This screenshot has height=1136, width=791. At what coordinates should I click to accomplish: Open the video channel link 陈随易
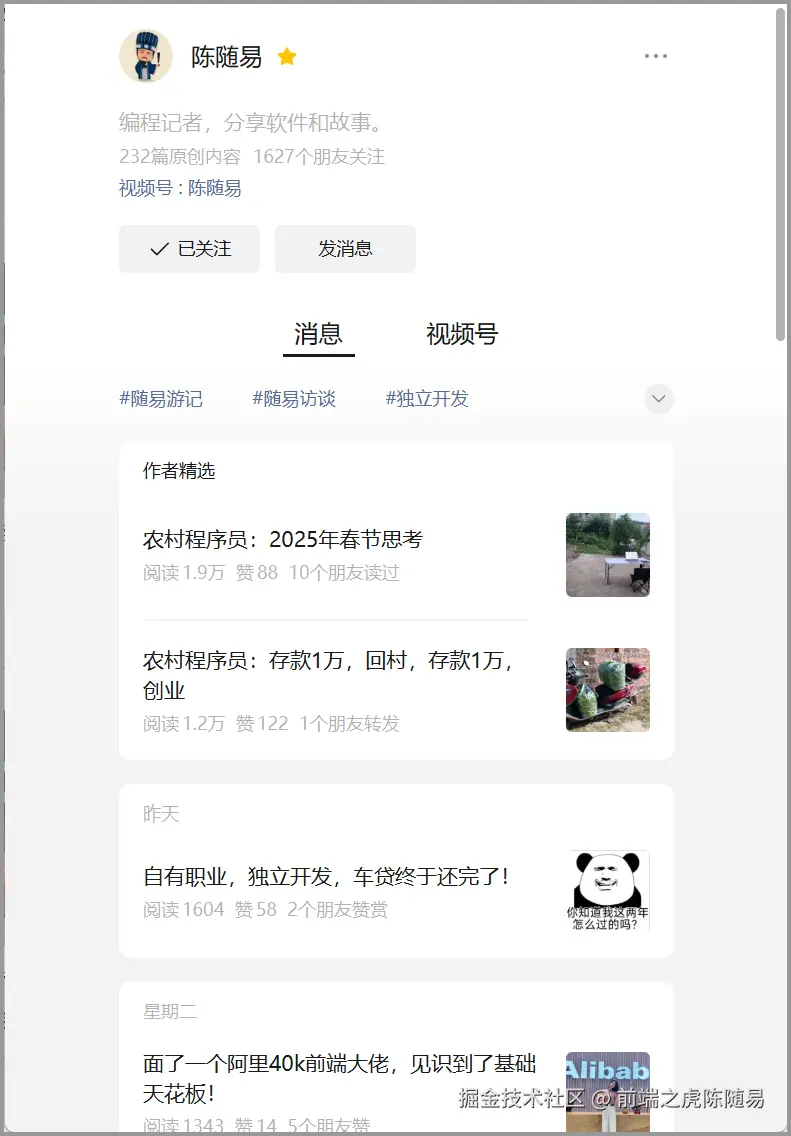click(215, 188)
